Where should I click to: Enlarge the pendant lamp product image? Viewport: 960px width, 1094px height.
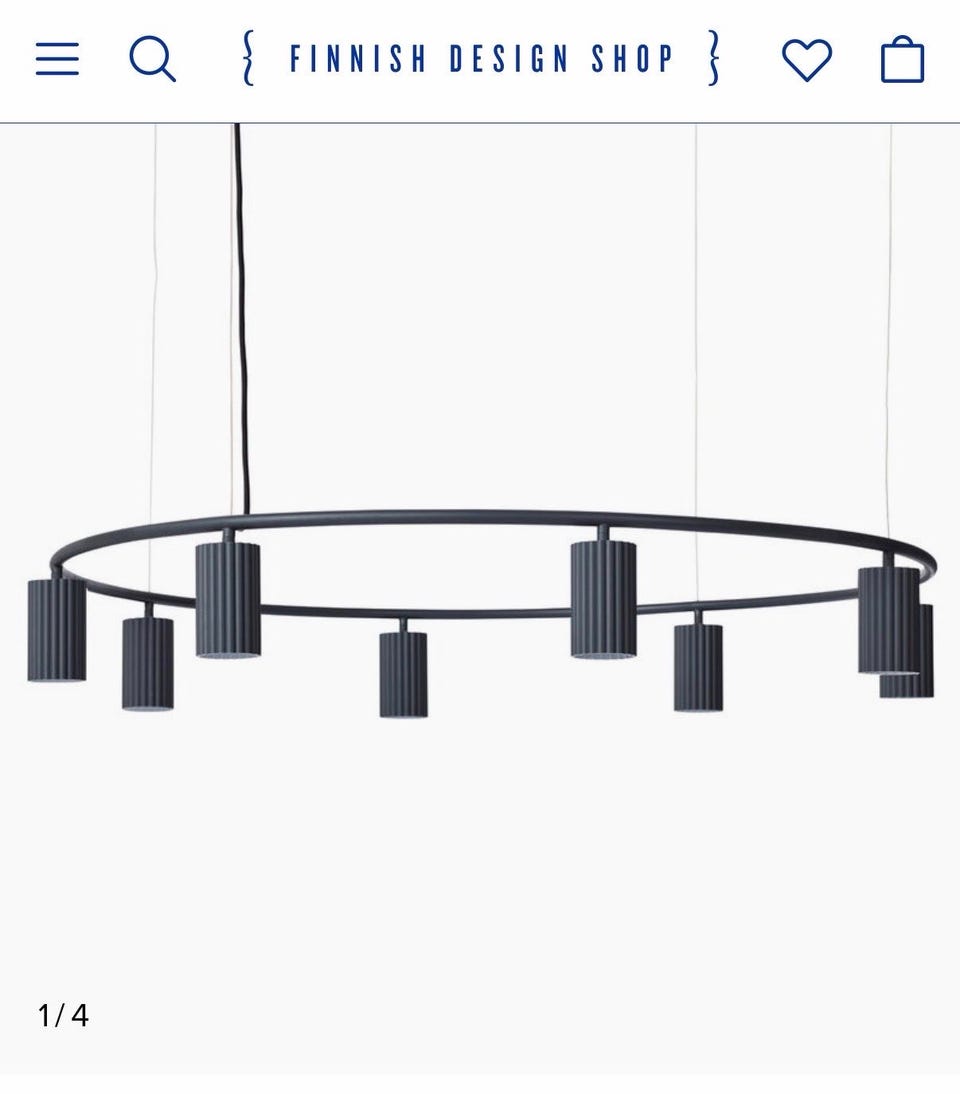click(480, 600)
